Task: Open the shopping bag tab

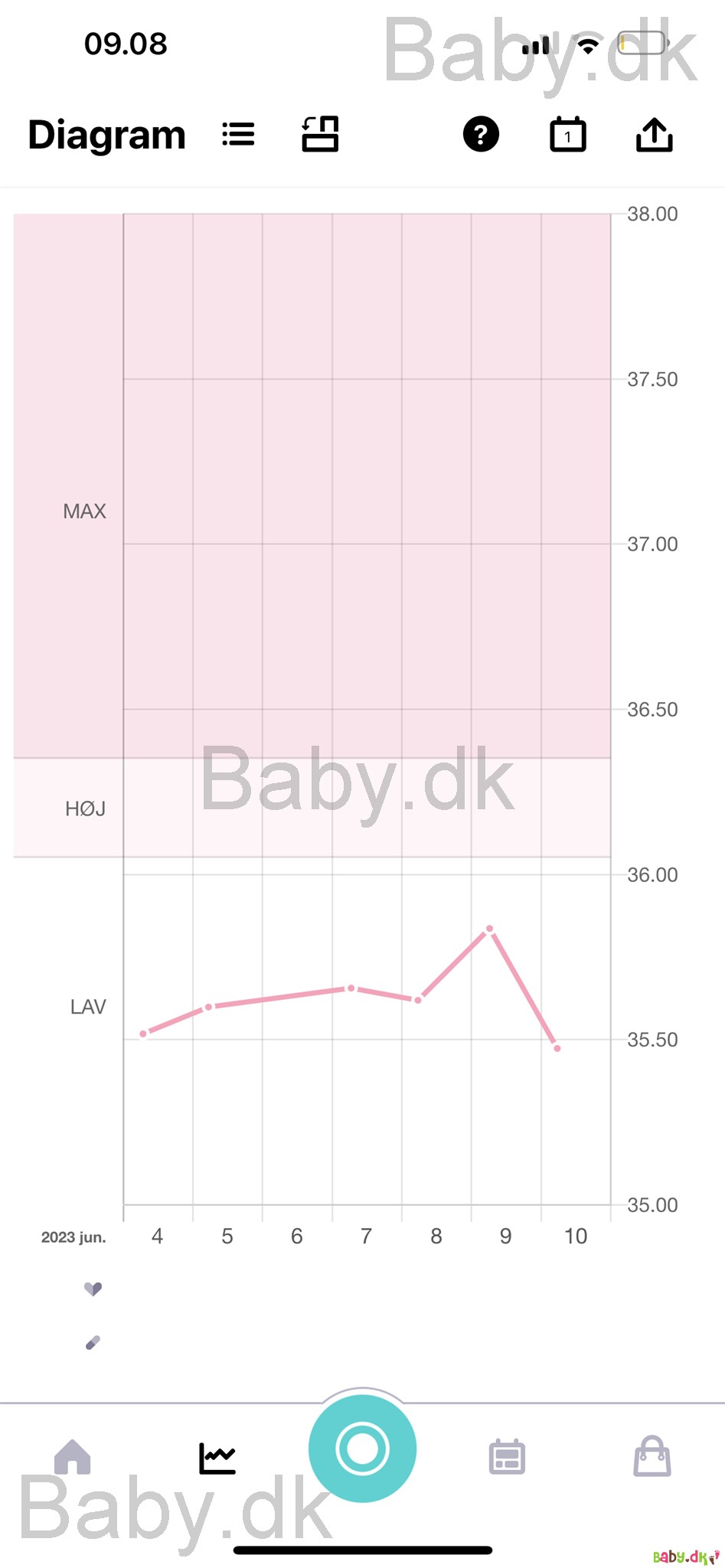Action: (652, 1455)
